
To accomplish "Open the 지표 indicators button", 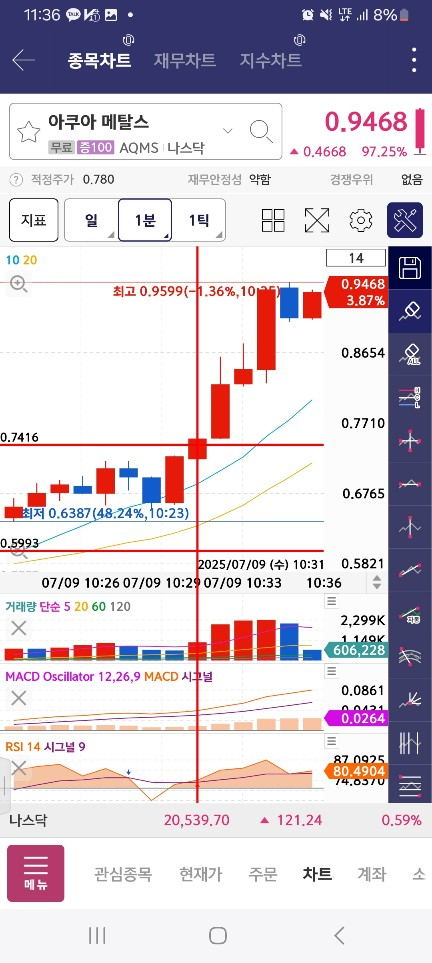I will 34,220.
